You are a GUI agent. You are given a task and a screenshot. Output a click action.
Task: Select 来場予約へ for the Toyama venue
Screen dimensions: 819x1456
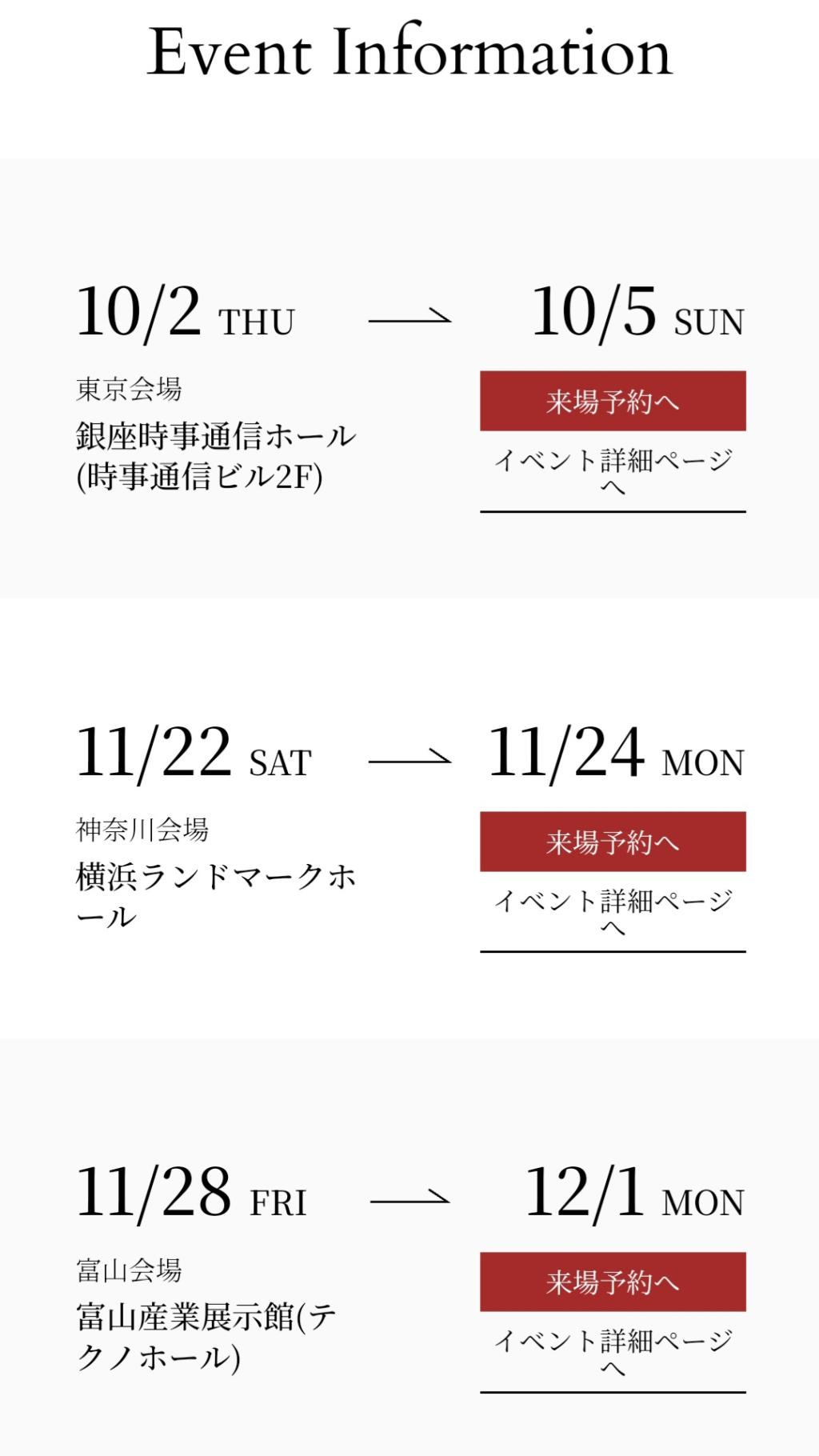coord(613,1282)
